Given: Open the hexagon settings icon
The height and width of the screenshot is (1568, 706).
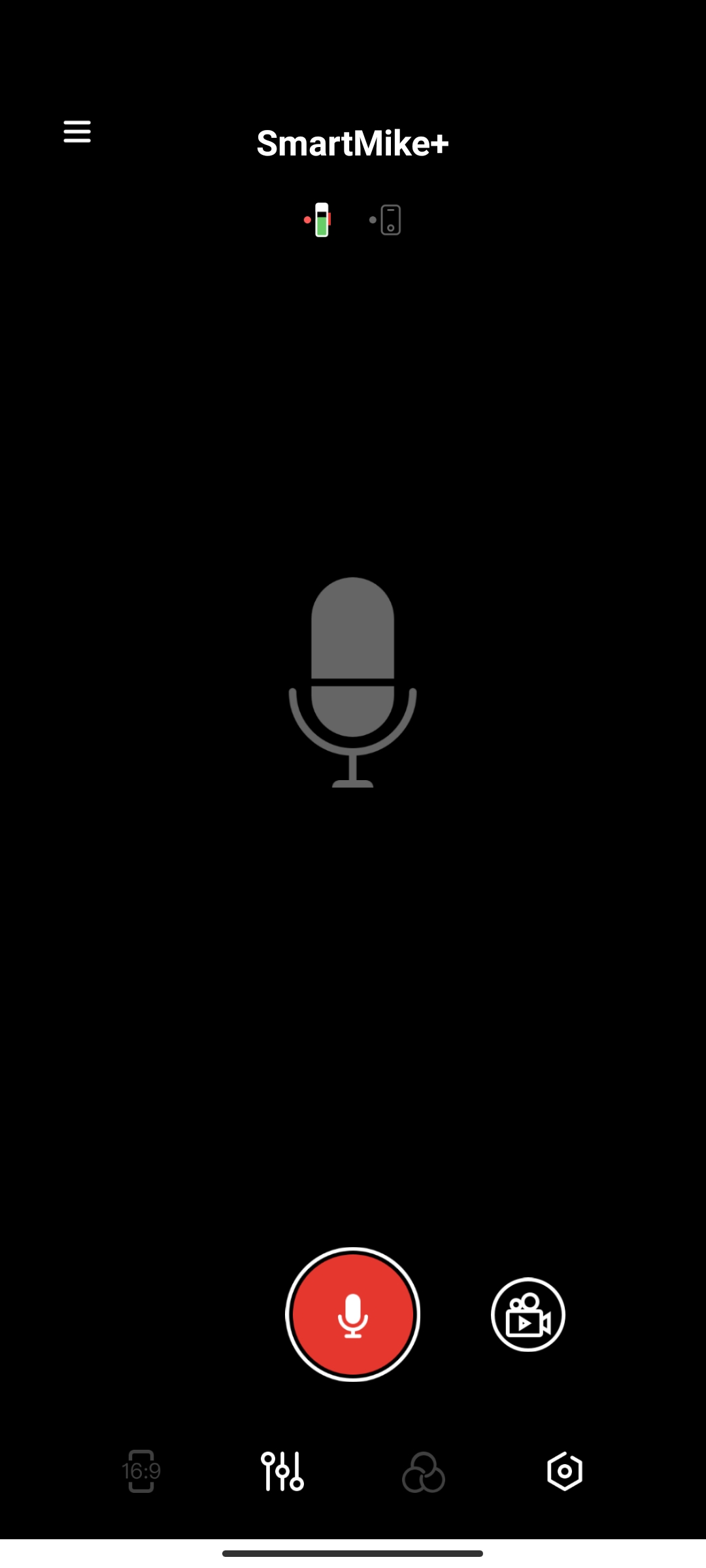Looking at the screenshot, I should click(565, 1471).
